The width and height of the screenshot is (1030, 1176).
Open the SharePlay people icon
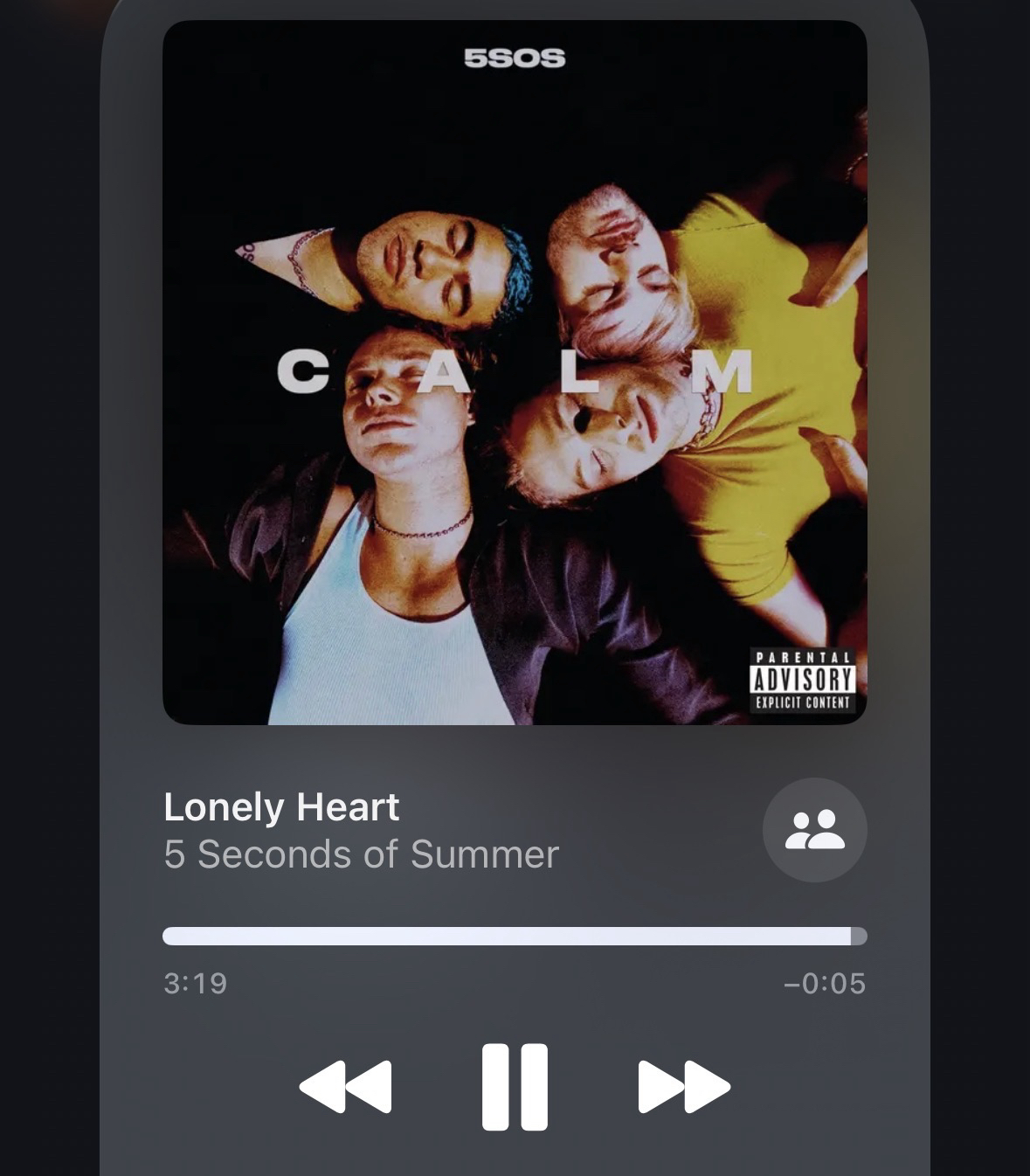point(814,830)
